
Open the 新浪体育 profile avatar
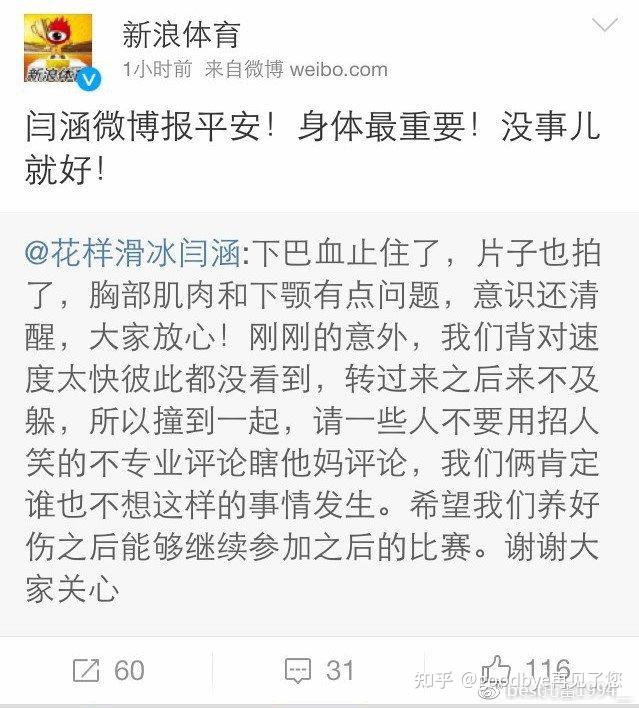pos(58,48)
